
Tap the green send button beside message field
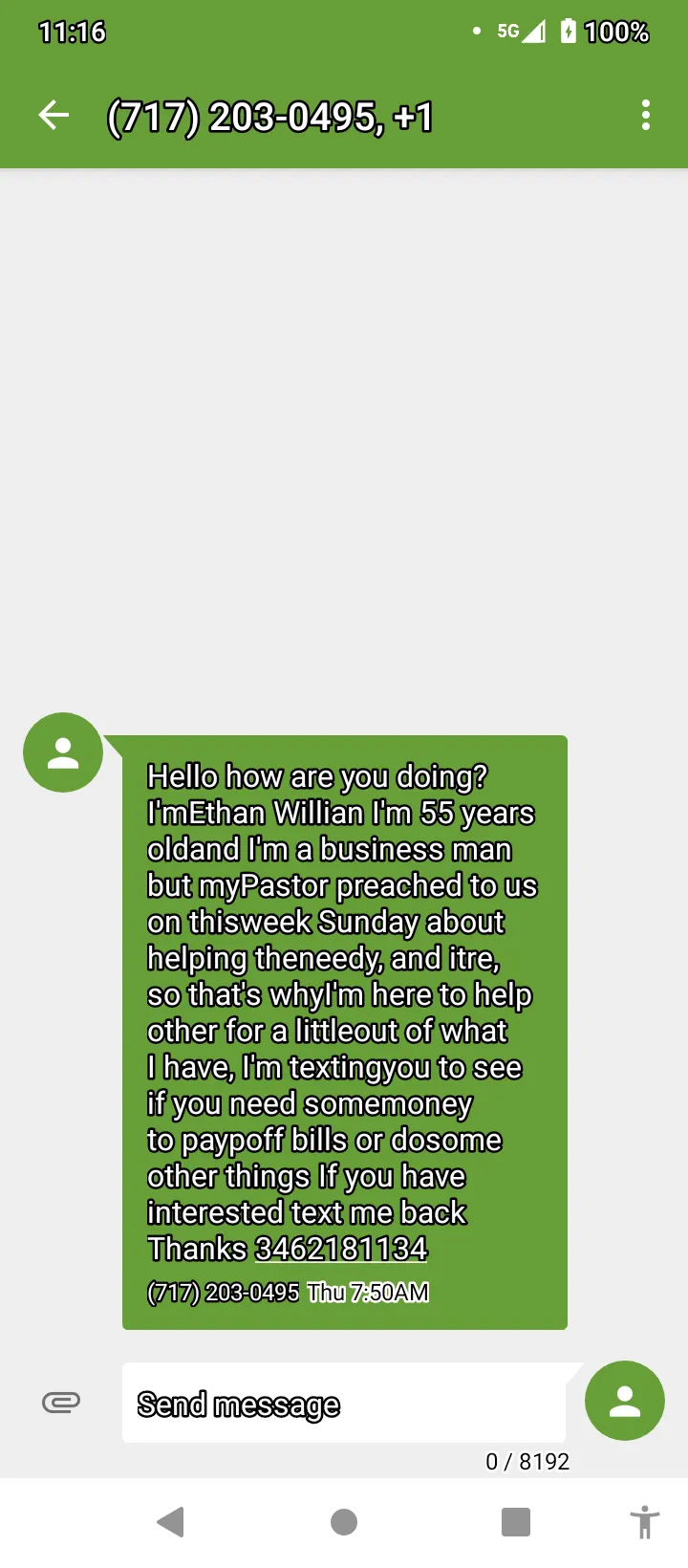pyautogui.click(x=625, y=1401)
